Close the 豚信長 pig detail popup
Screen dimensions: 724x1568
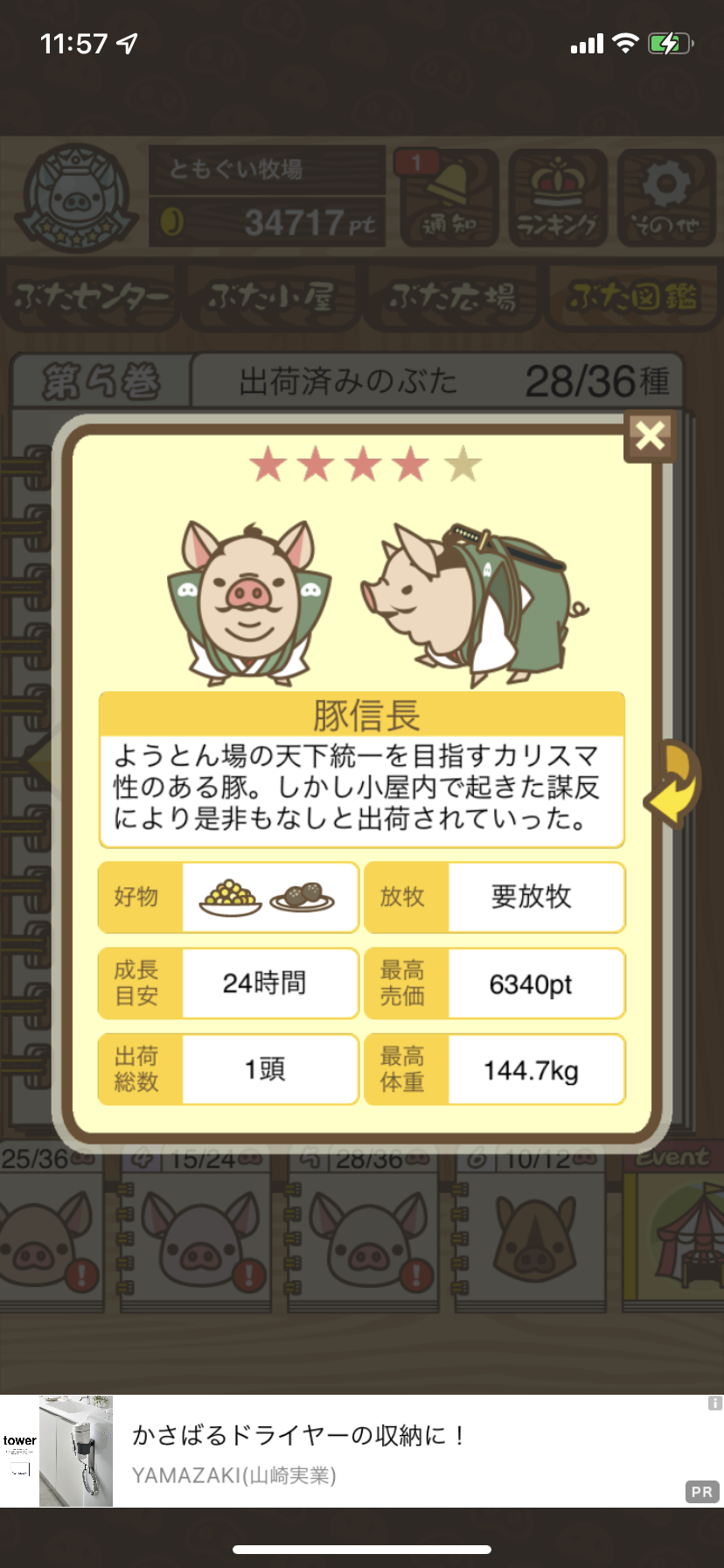(651, 435)
